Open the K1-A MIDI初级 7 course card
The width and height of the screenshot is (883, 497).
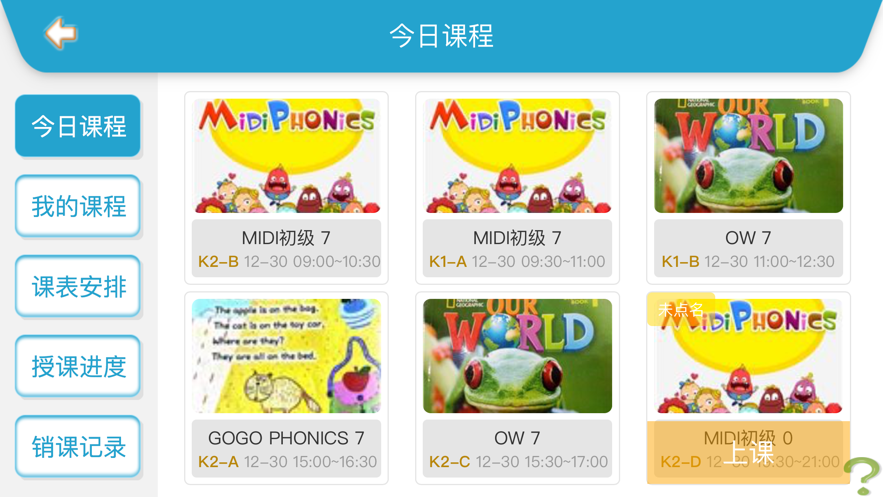tap(517, 188)
